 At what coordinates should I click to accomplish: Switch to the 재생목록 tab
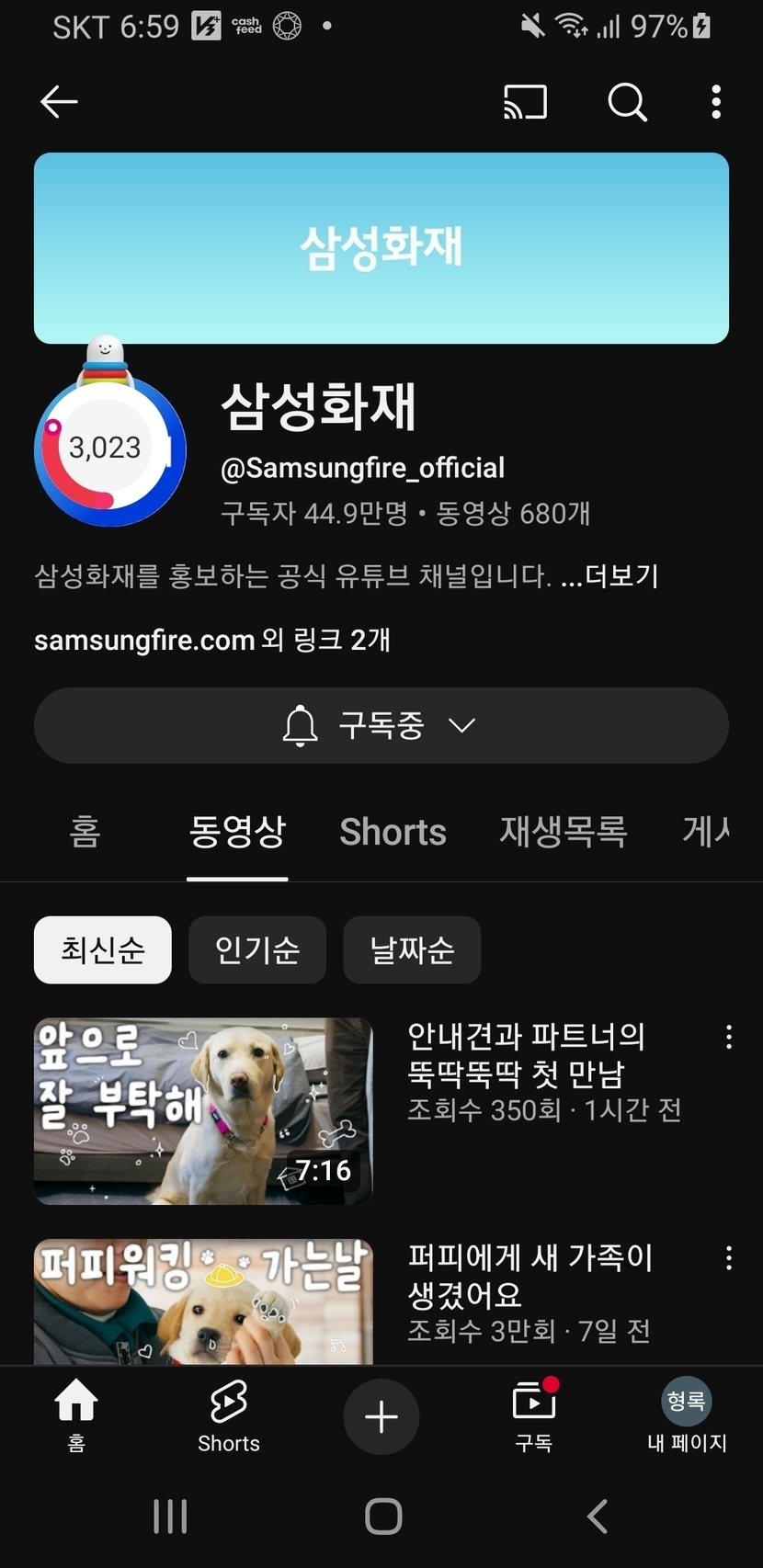pos(563,832)
